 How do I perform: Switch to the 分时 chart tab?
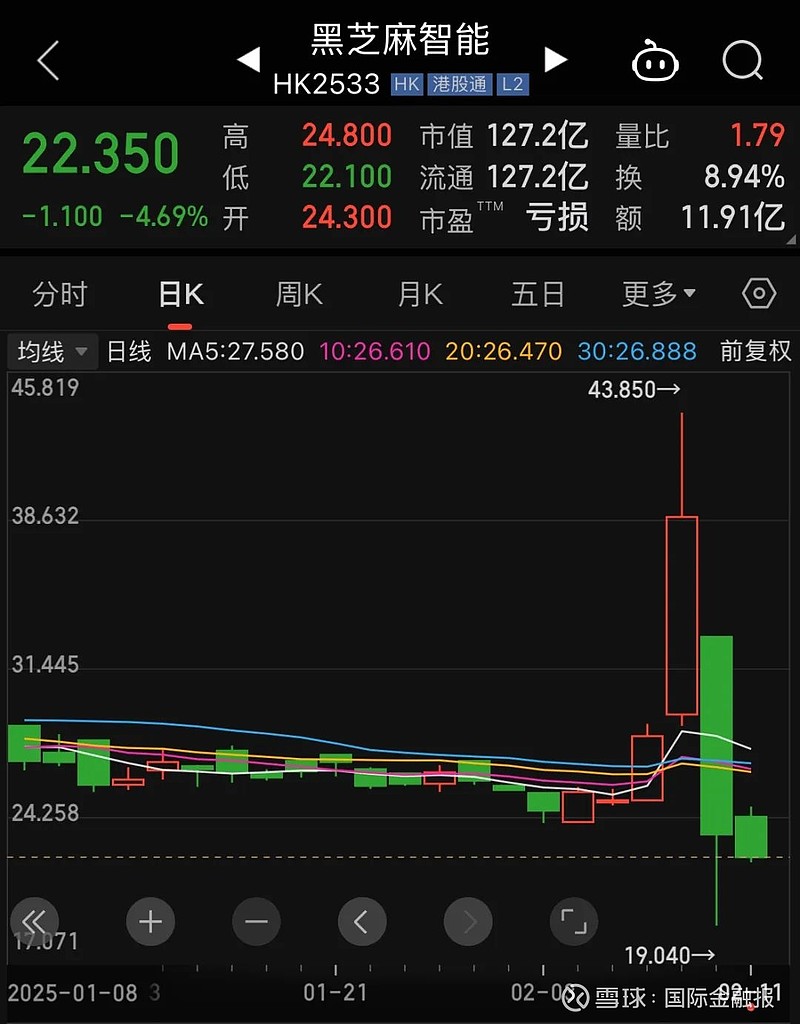tap(60, 295)
